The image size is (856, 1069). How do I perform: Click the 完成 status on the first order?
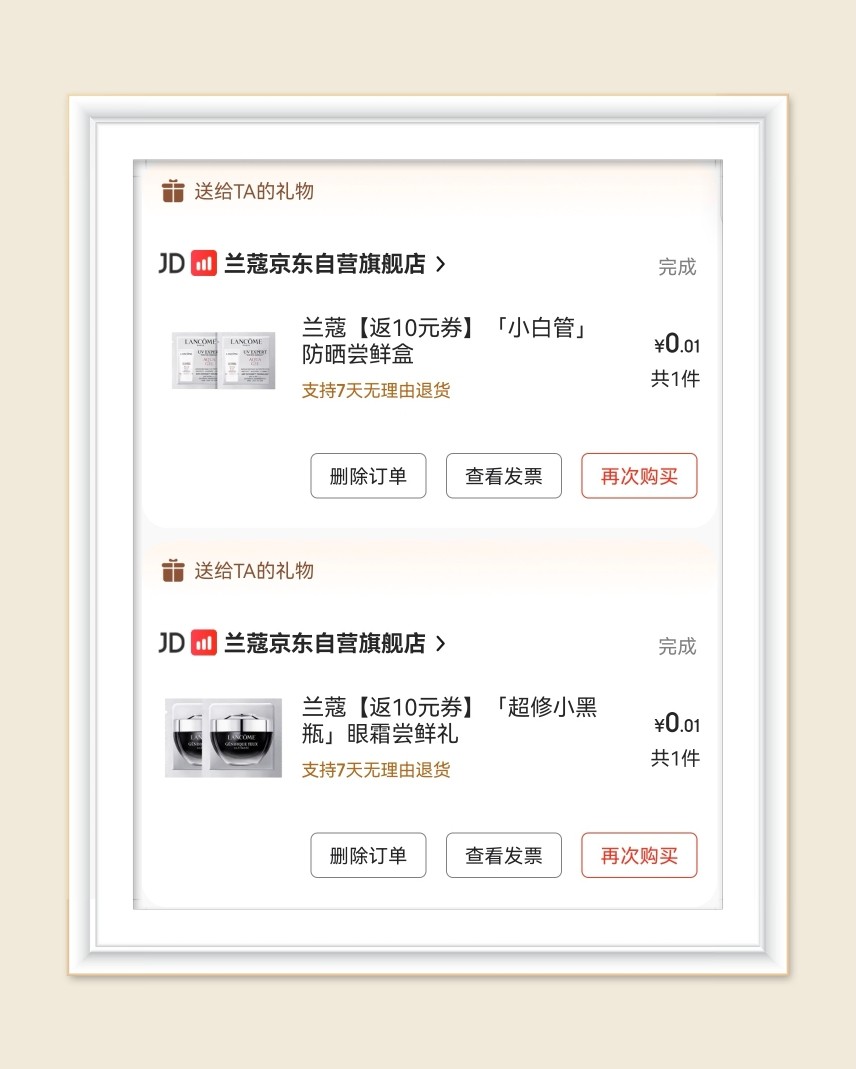pyautogui.click(x=677, y=266)
